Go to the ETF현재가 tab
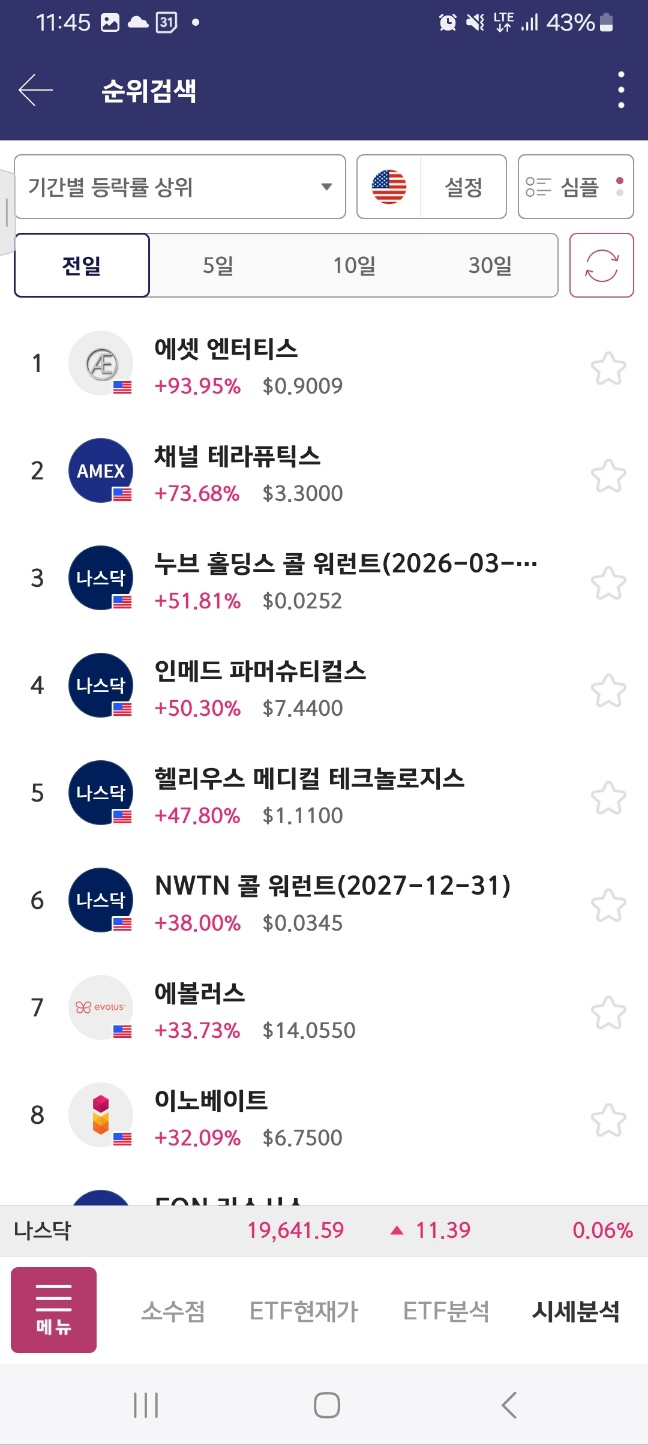The width and height of the screenshot is (648, 1445). click(304, 1312)
